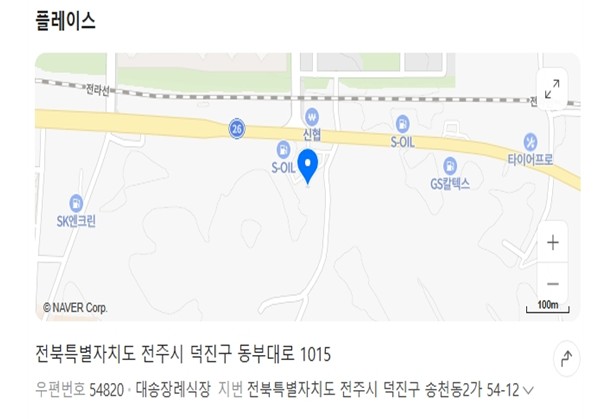
Task: Select the GS칼텍스 gas station marker
Action: point(450,166)
